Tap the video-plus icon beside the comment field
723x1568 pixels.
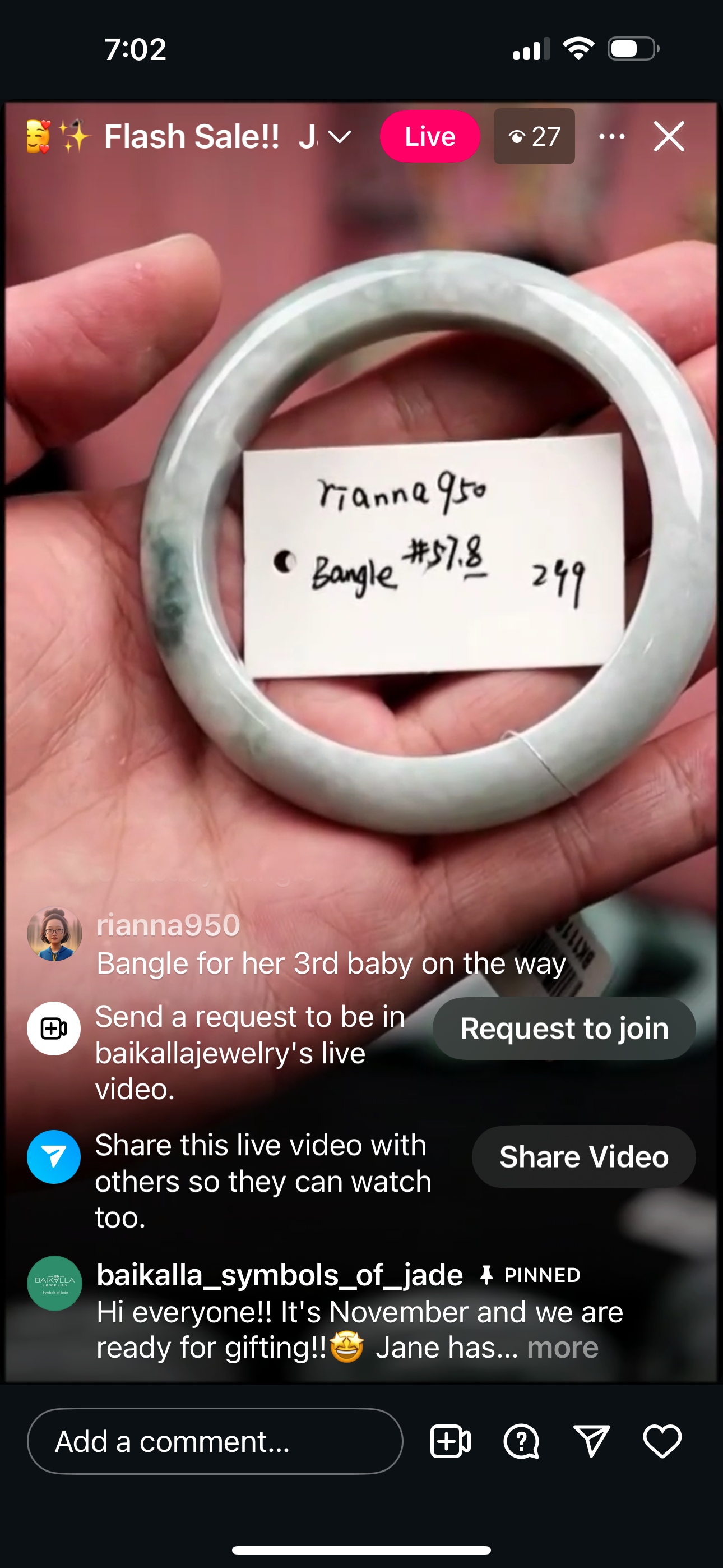449,1441
